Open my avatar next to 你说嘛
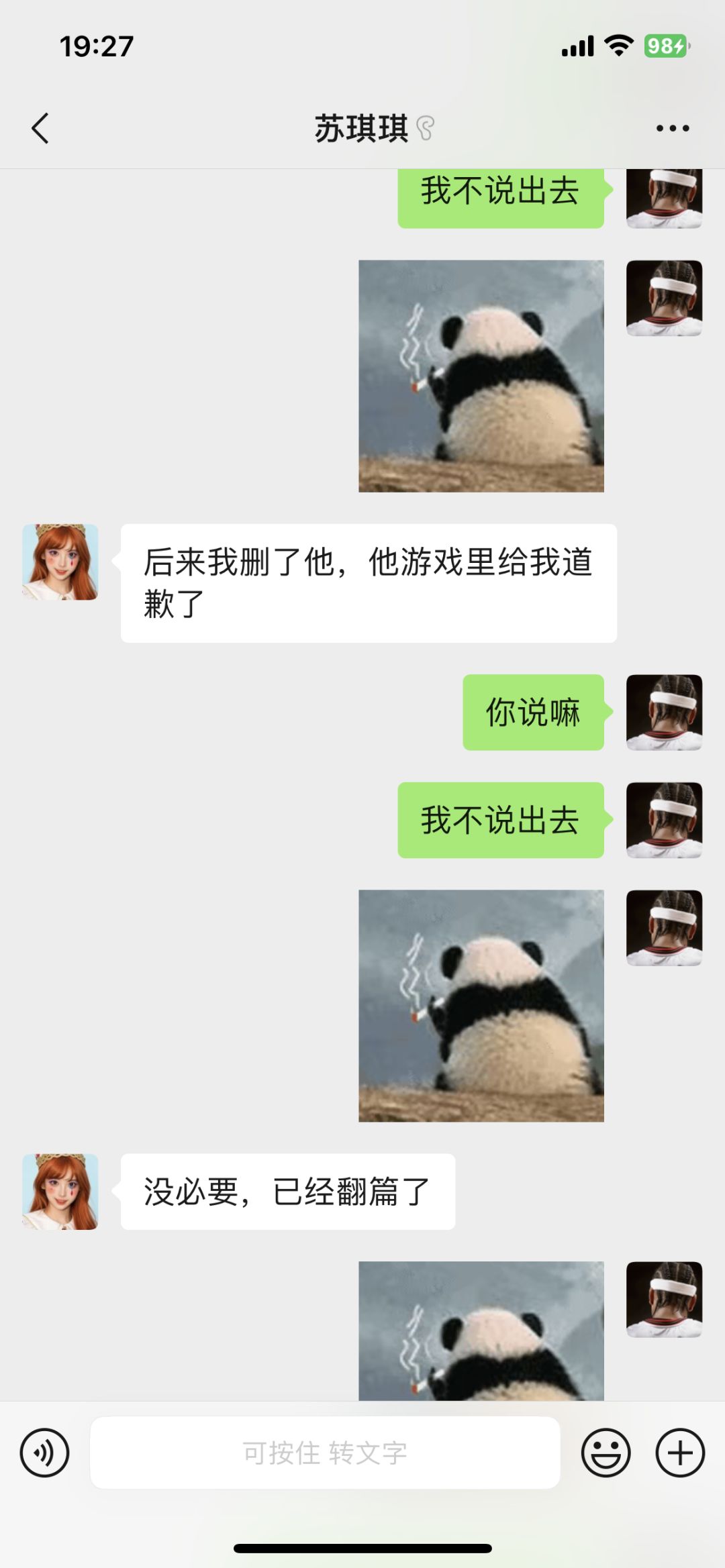This screenshot has height=1568, width=725. (x=665, y=712)
